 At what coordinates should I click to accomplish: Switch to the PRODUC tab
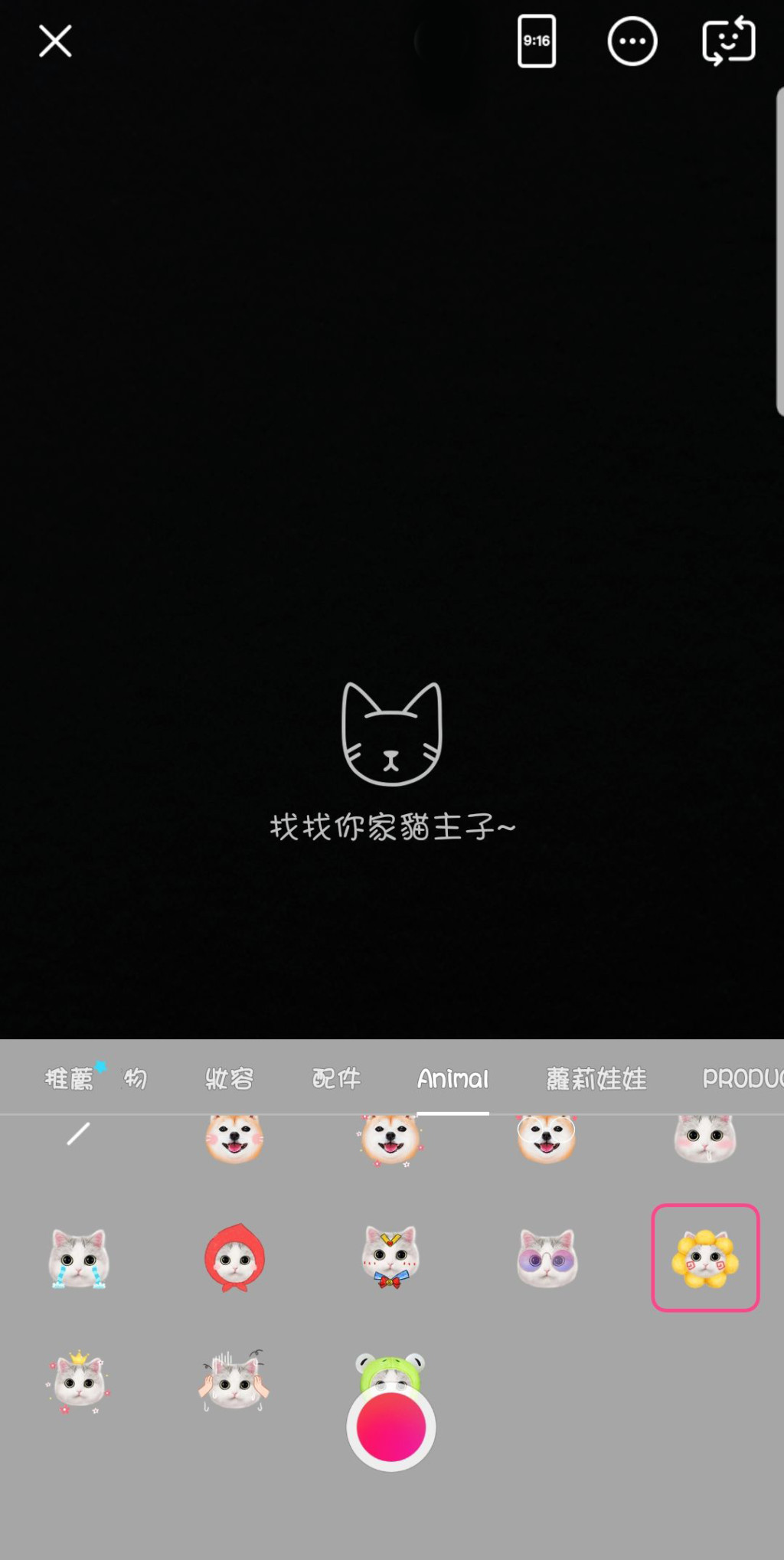coord(741,1078)
